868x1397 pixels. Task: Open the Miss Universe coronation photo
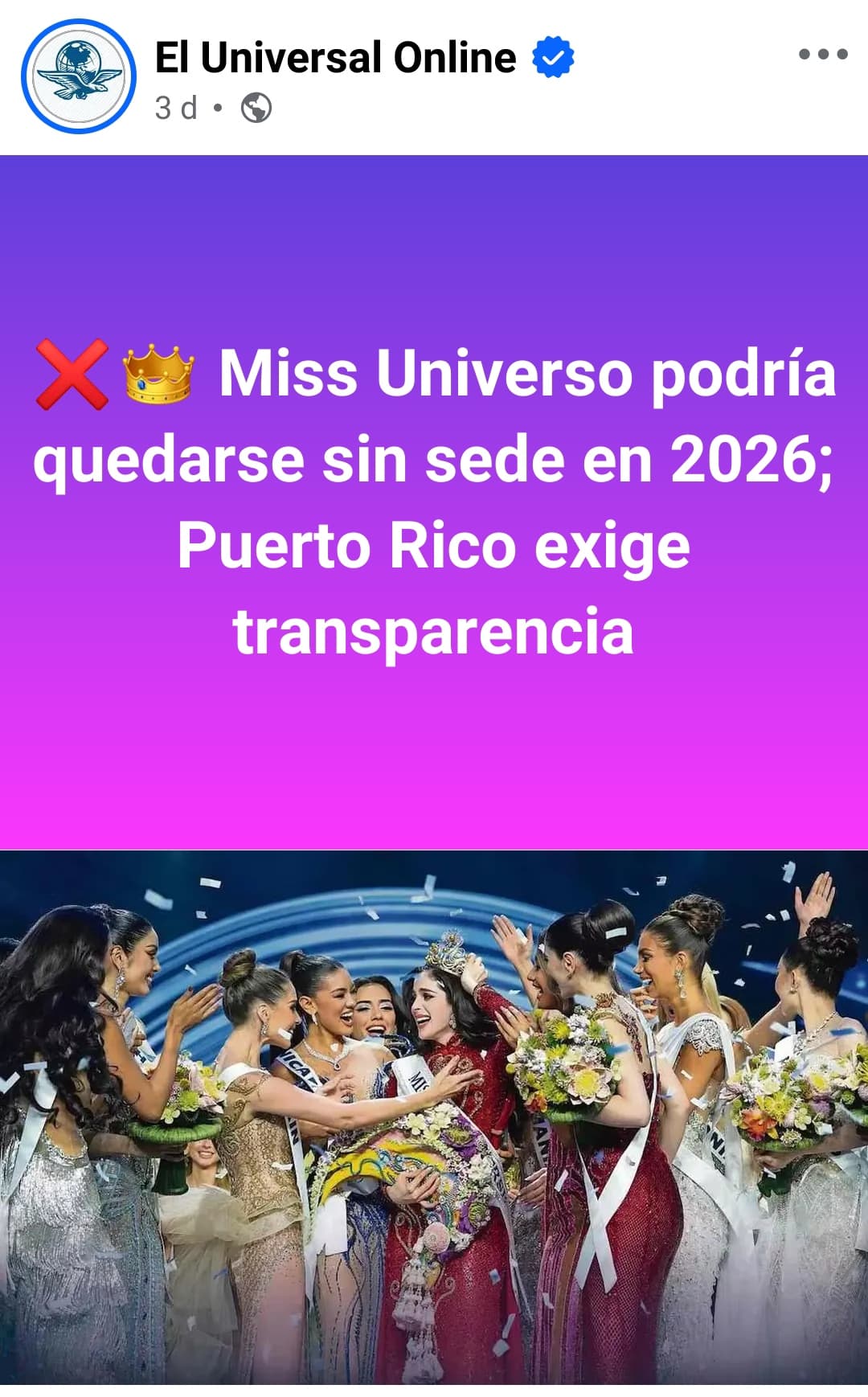[x=434, y=1117]
